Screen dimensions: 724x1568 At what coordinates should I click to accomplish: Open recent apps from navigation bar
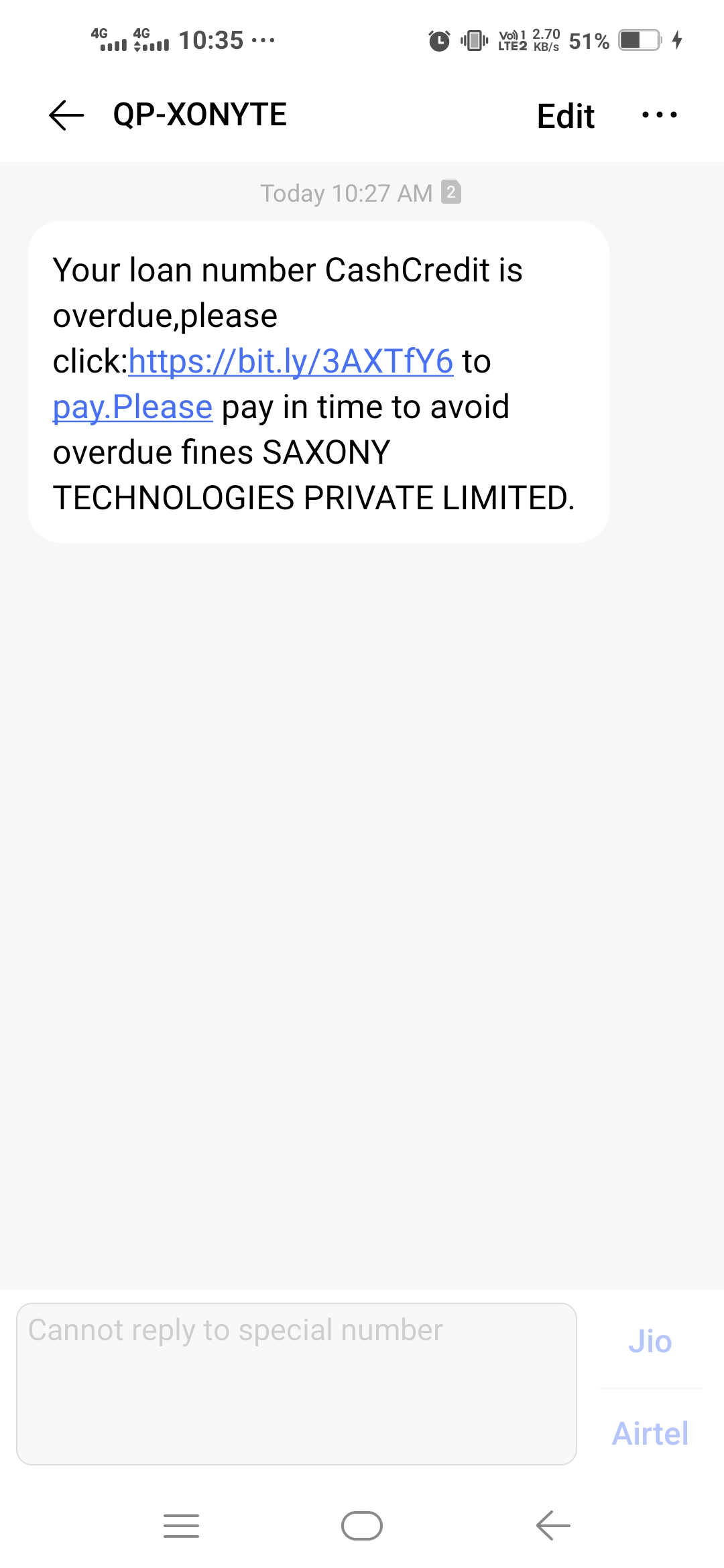181,1526
